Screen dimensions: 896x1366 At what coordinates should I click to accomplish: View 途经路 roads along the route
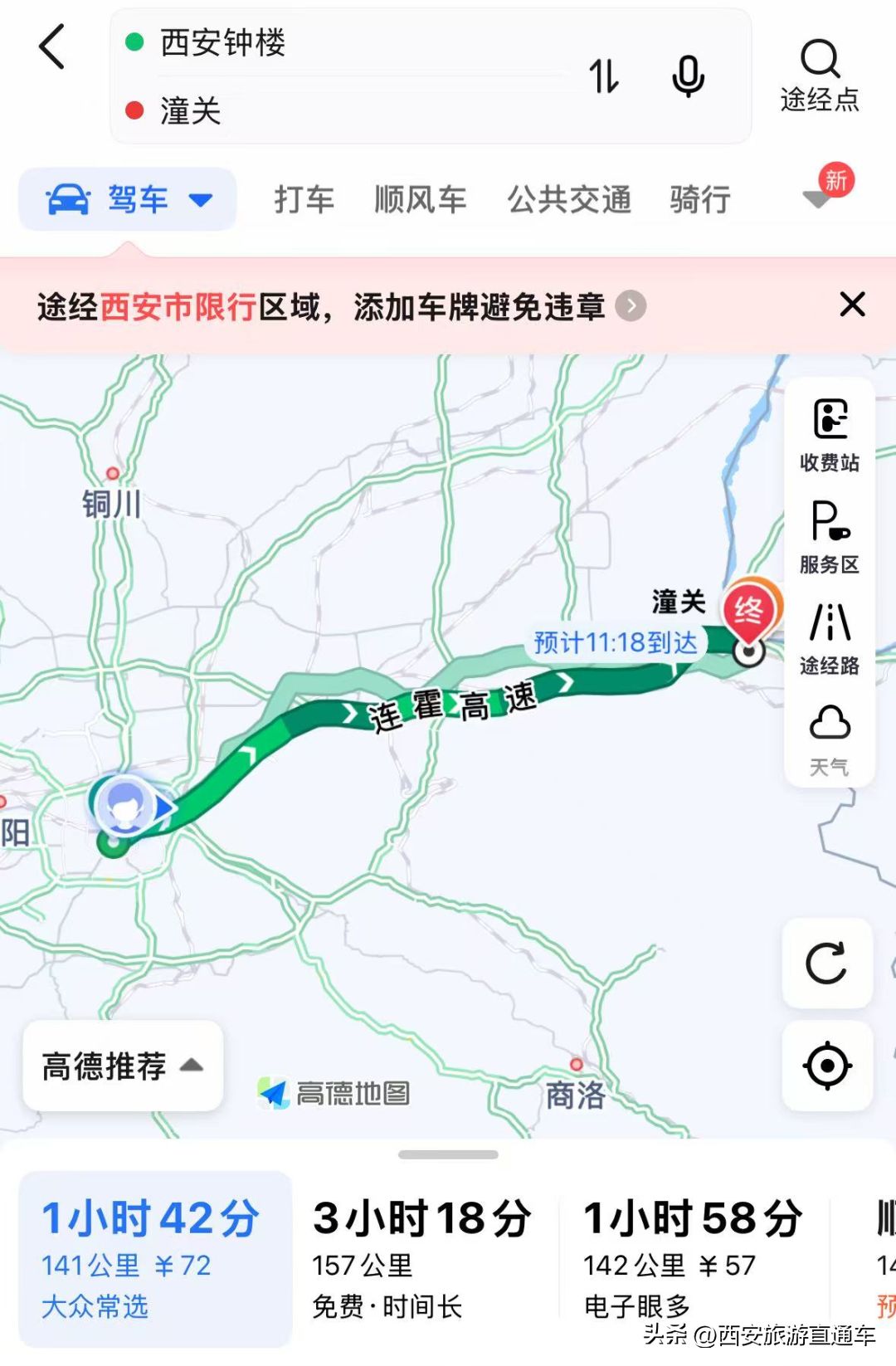click(829, 638)
